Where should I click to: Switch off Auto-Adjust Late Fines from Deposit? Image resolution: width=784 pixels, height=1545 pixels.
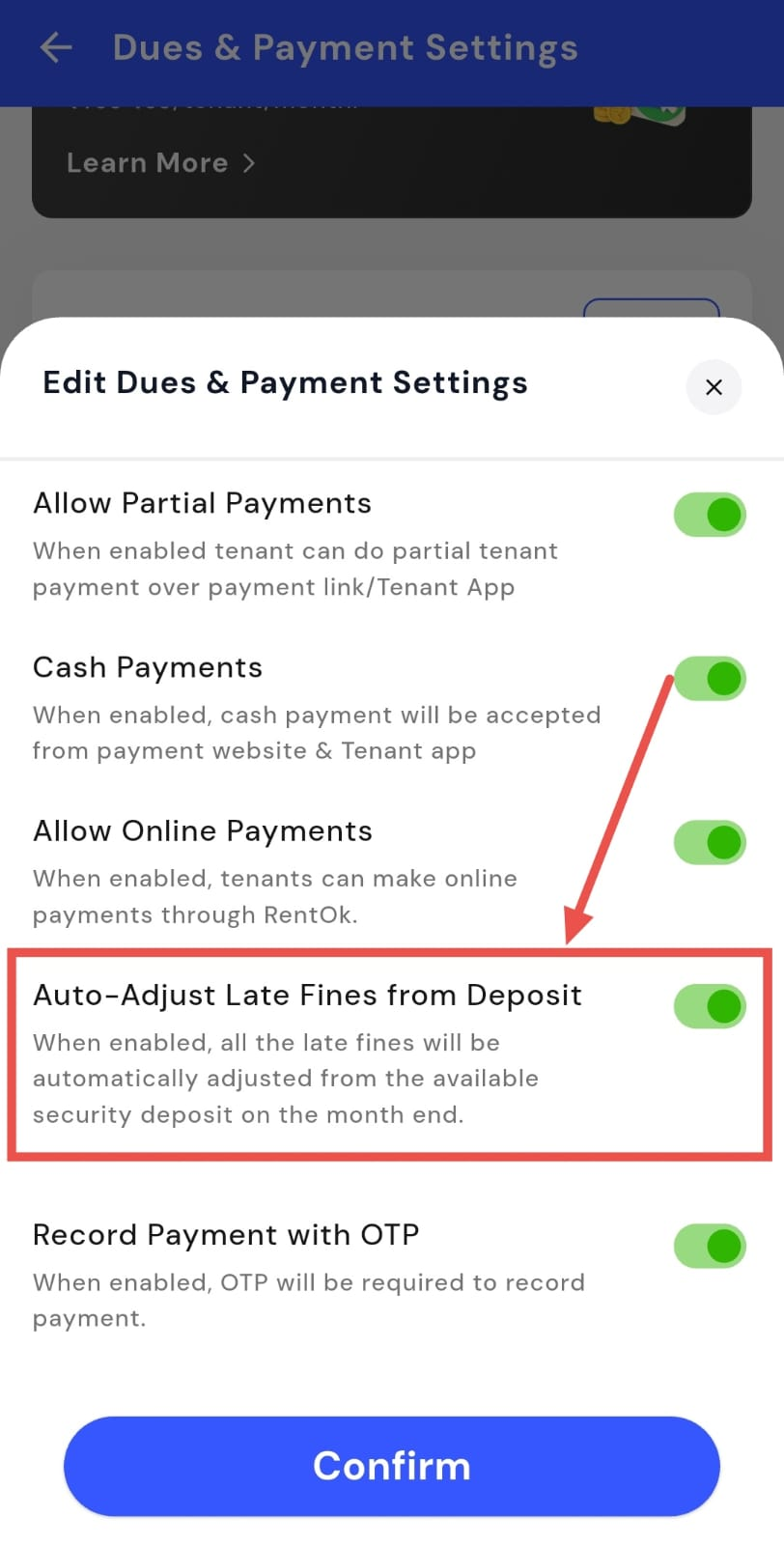(x=710, y=1006)
